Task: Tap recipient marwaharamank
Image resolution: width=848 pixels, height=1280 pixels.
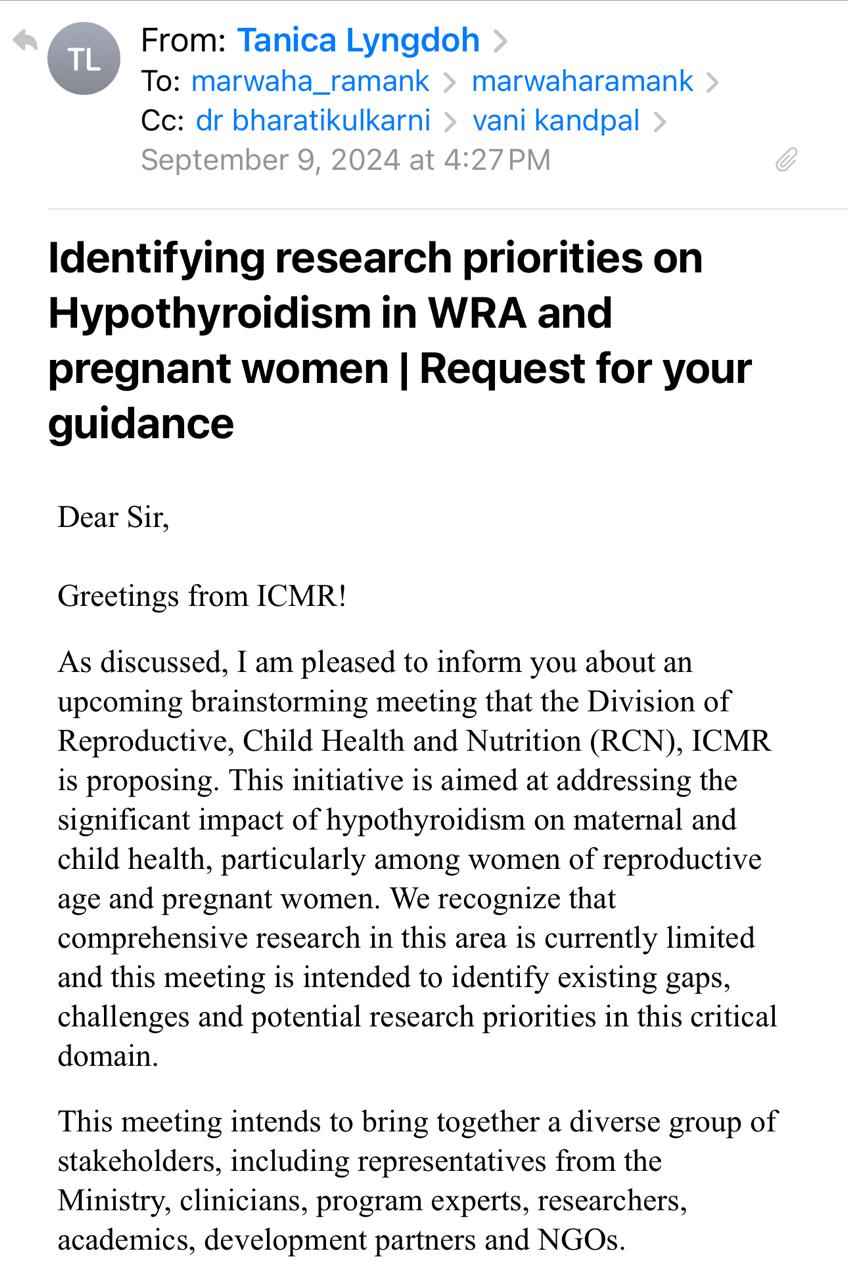Action: point(582,81)
